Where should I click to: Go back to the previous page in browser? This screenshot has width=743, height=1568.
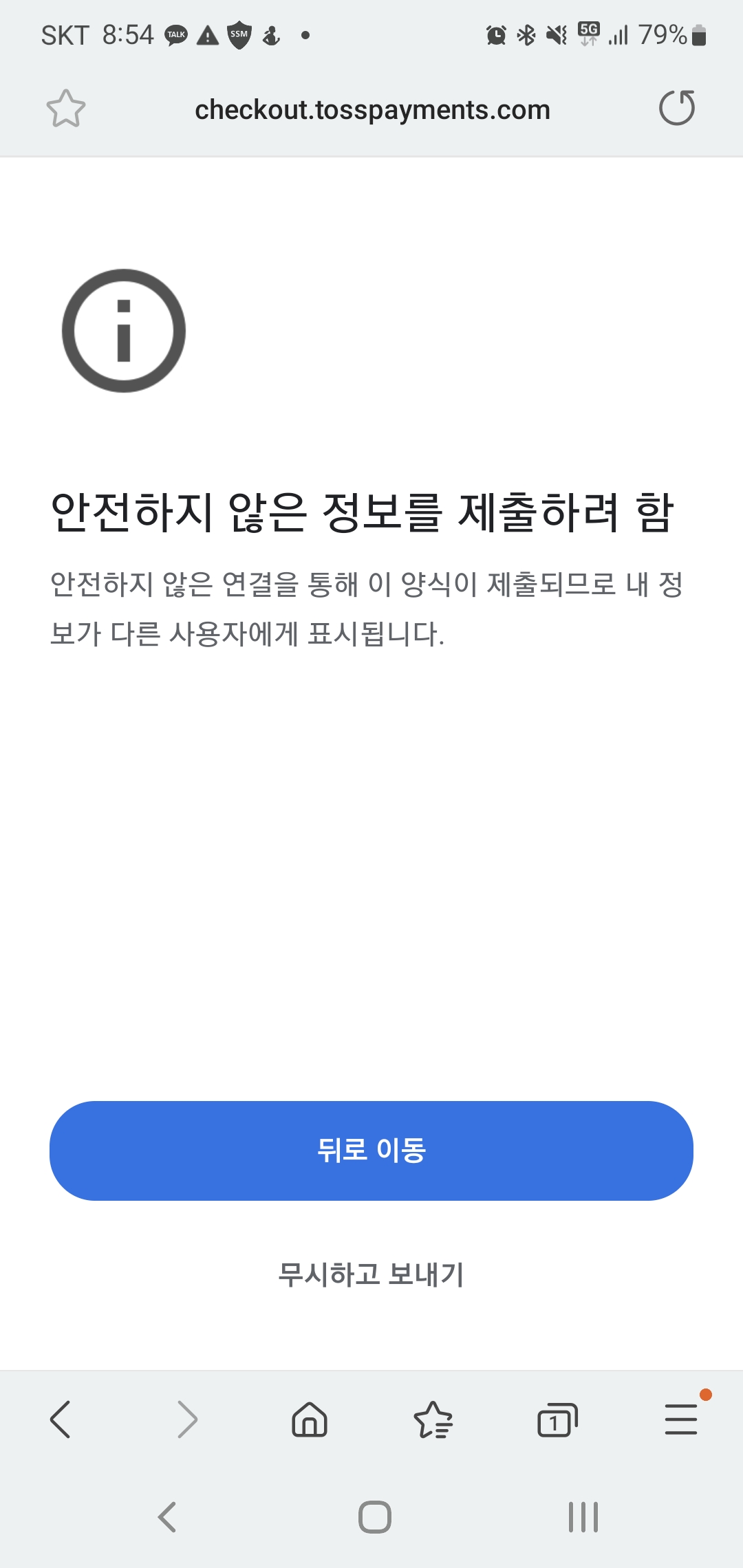[x=61, y=1419]
